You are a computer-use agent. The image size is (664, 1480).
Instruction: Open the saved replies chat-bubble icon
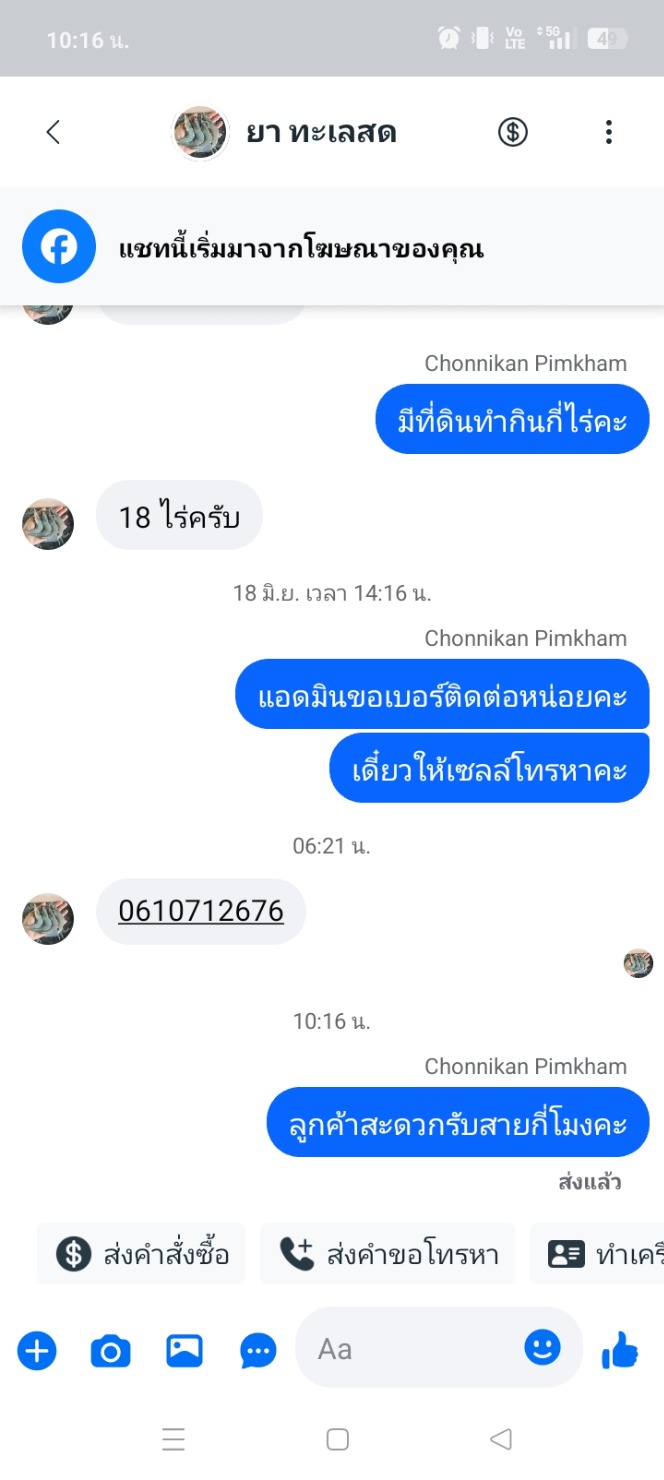(258, 1352)
